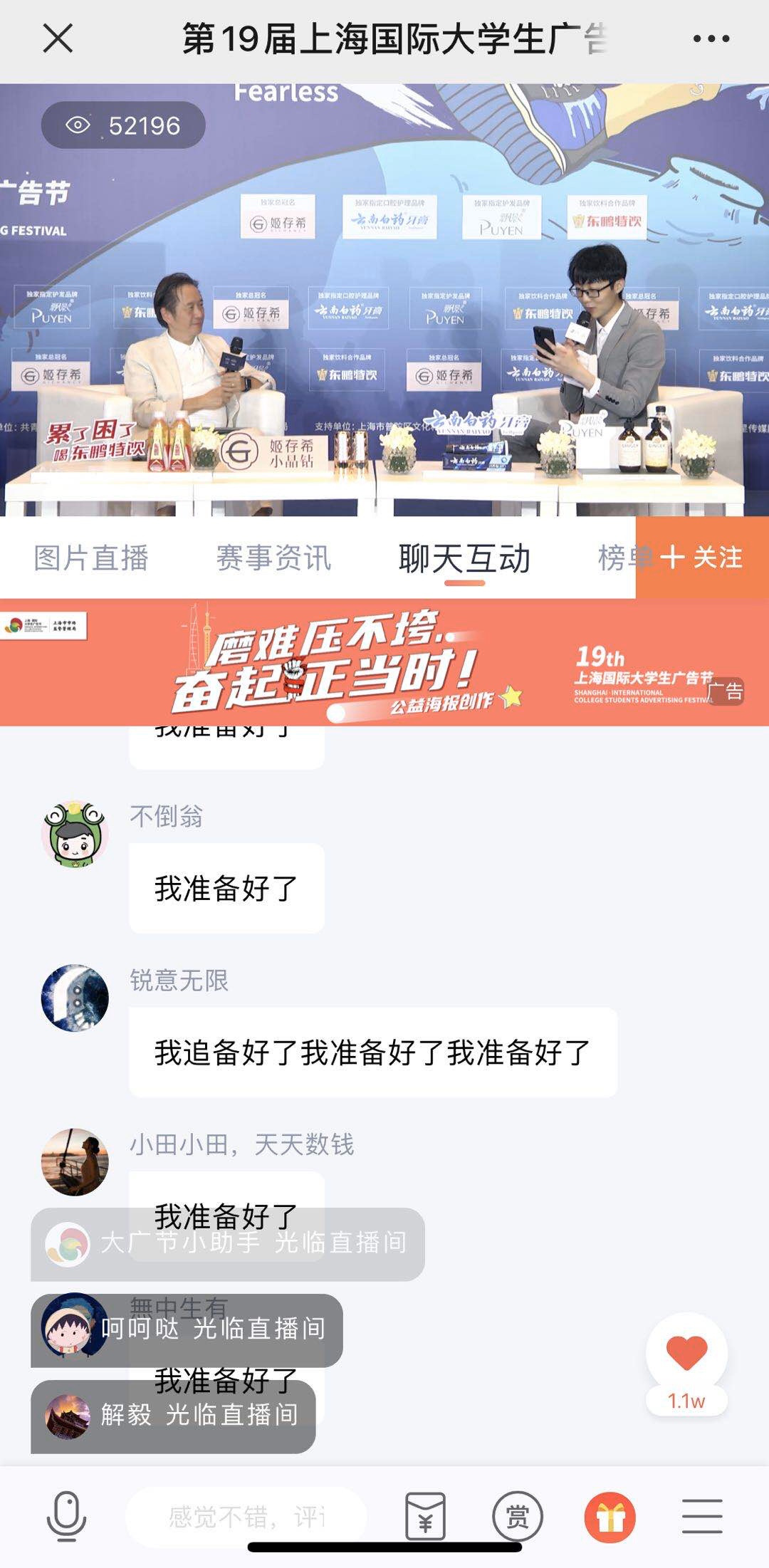View 锐意无限's profile avatar
769x1568 pixels.
coord(75,998)
